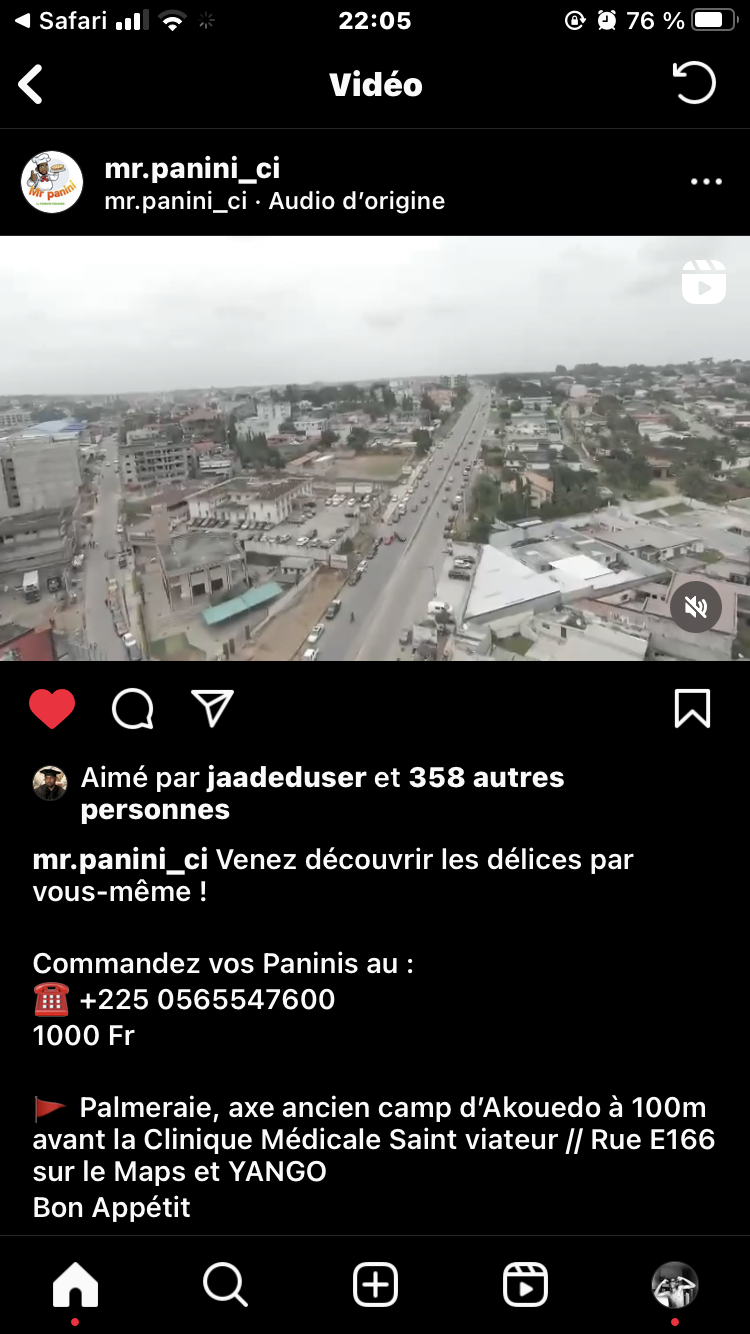Screen dimensions: 750x1334
Task: Share this post via the paper plane
Action: pyautogui.click(x=212, y=708)
